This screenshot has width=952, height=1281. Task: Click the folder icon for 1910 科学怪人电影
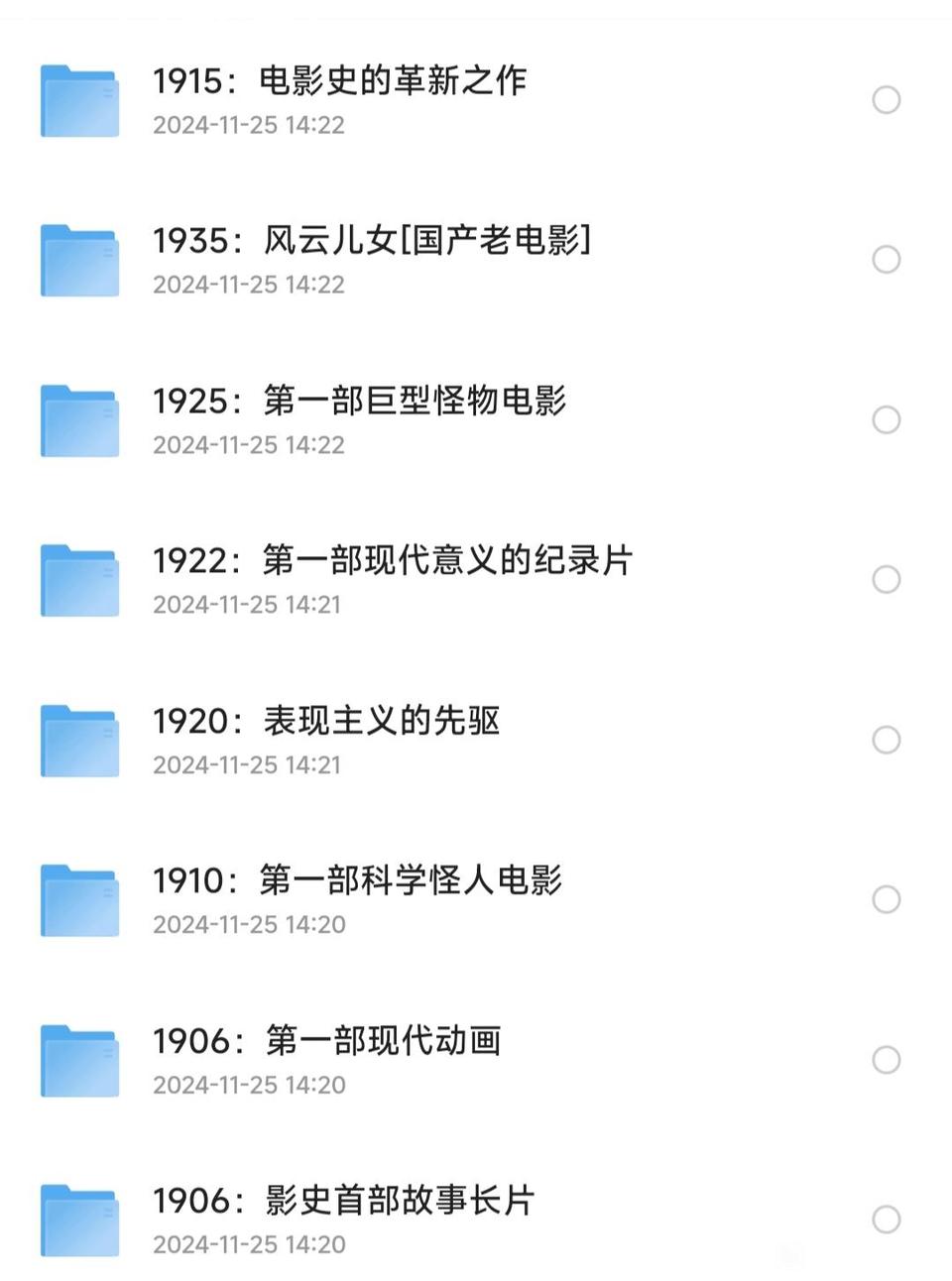tap(78, 900)
